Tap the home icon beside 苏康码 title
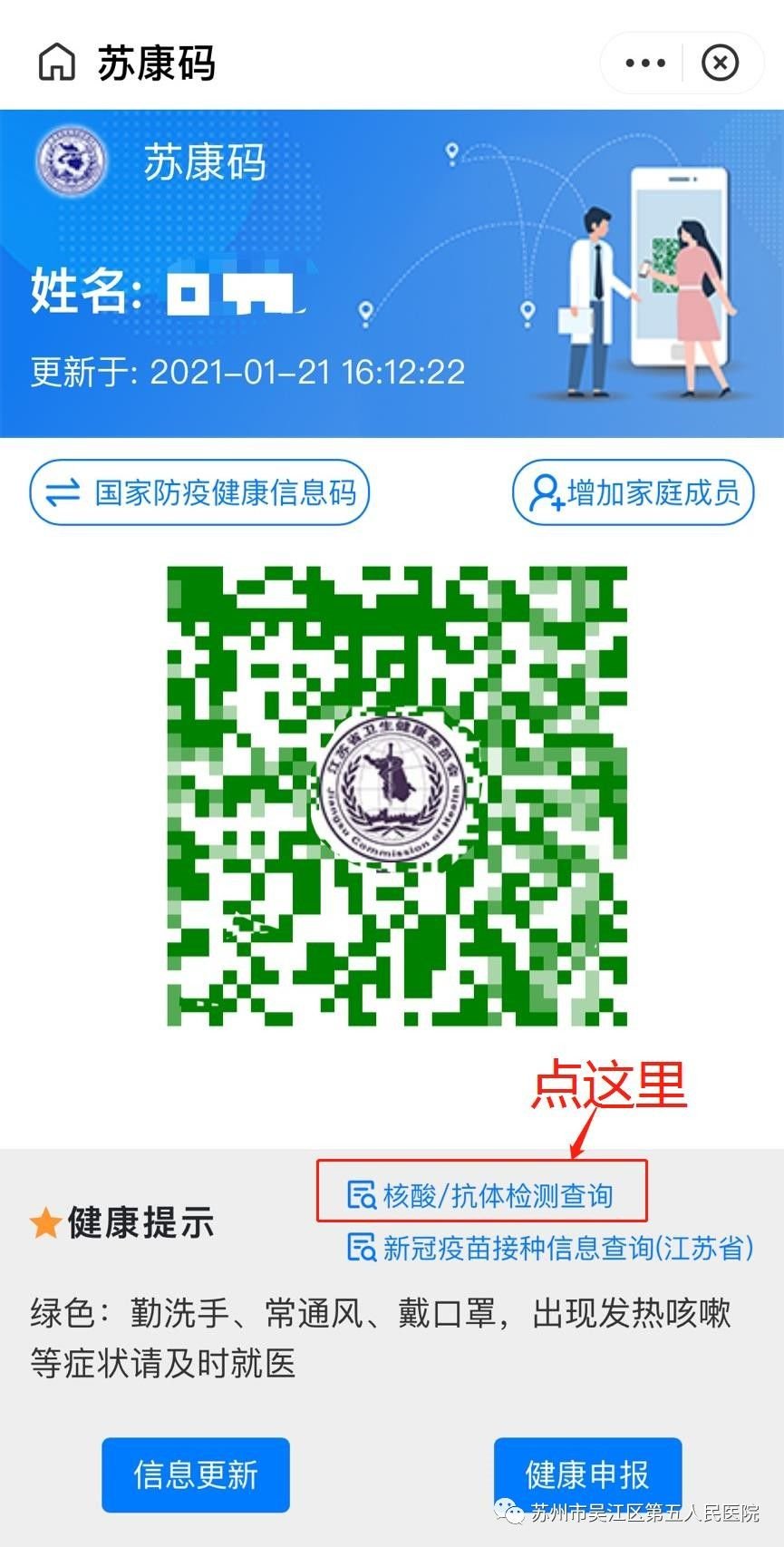This screenshot has width=784, height=1547. pos(56,63)
